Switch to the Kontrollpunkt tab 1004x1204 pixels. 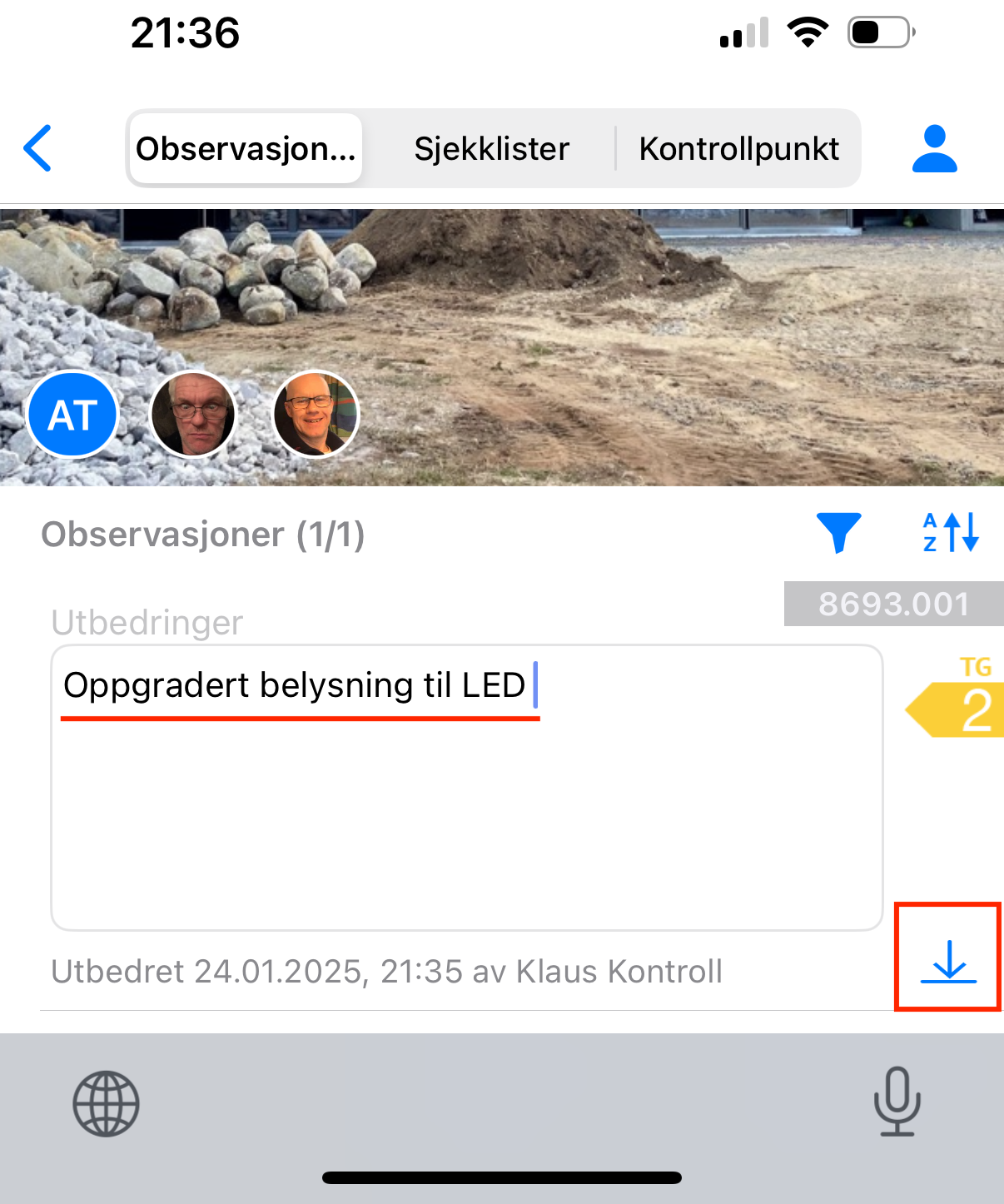click(x=738, y=149)
